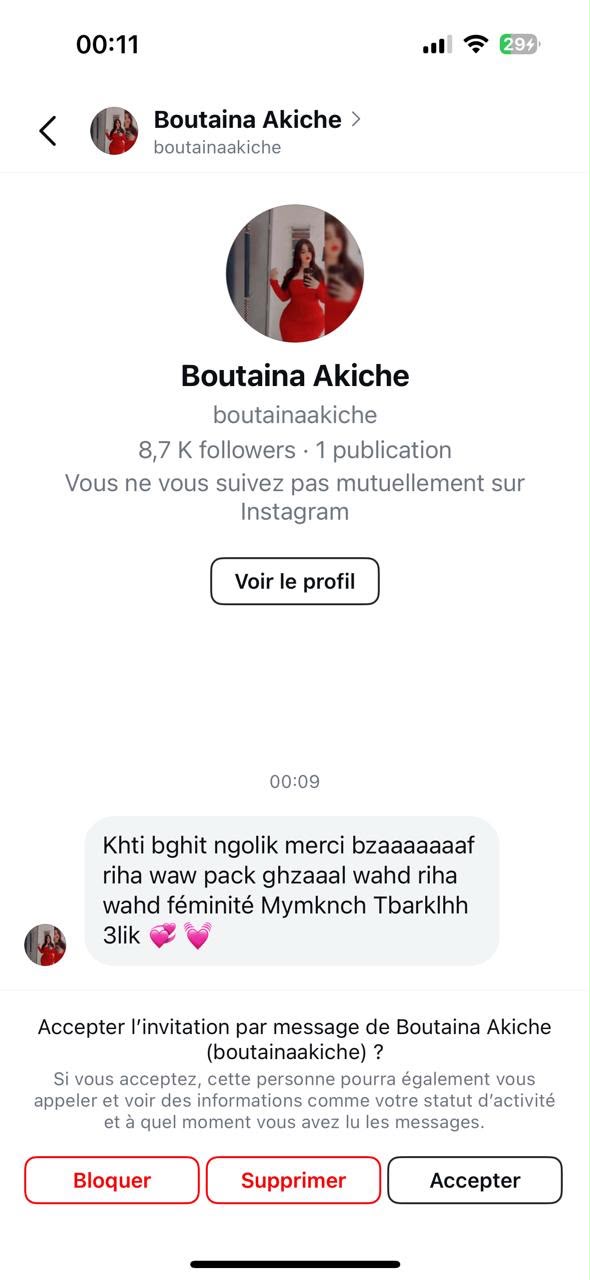The height and width of the screenshot is (1280, 590).
Task: Tap the Voir le profil button
Action: point(295,581)
